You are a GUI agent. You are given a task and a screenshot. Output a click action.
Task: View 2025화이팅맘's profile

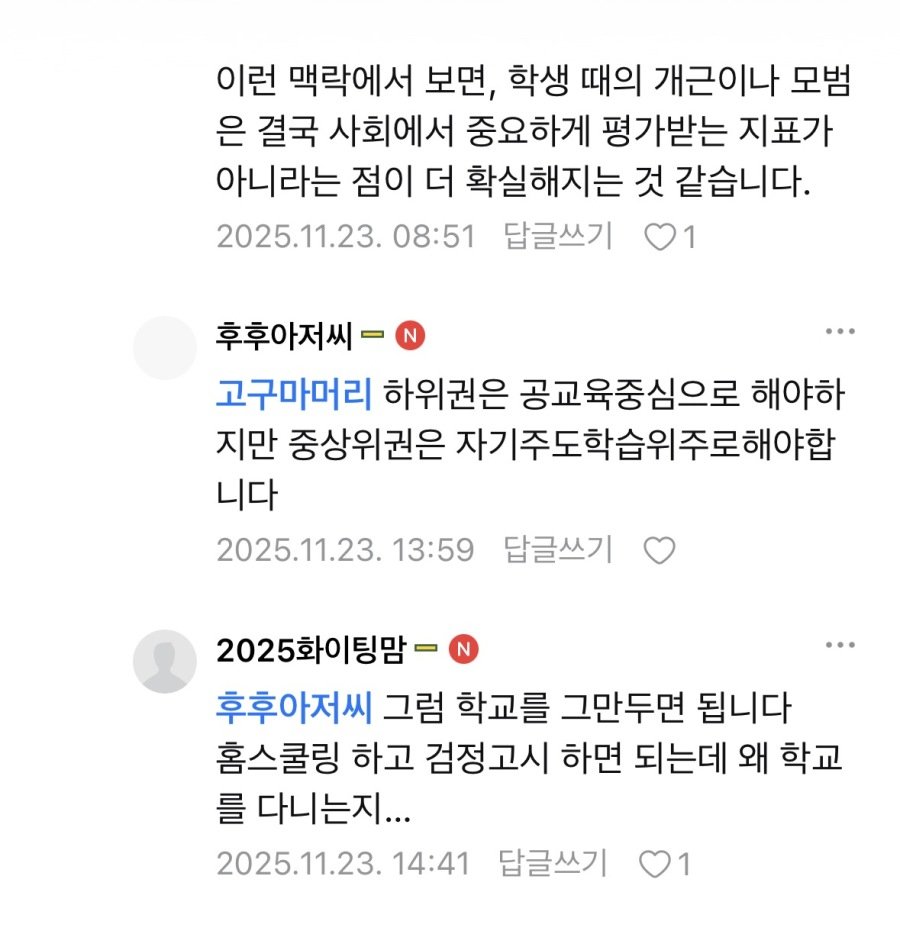click(x=310, y=650)
